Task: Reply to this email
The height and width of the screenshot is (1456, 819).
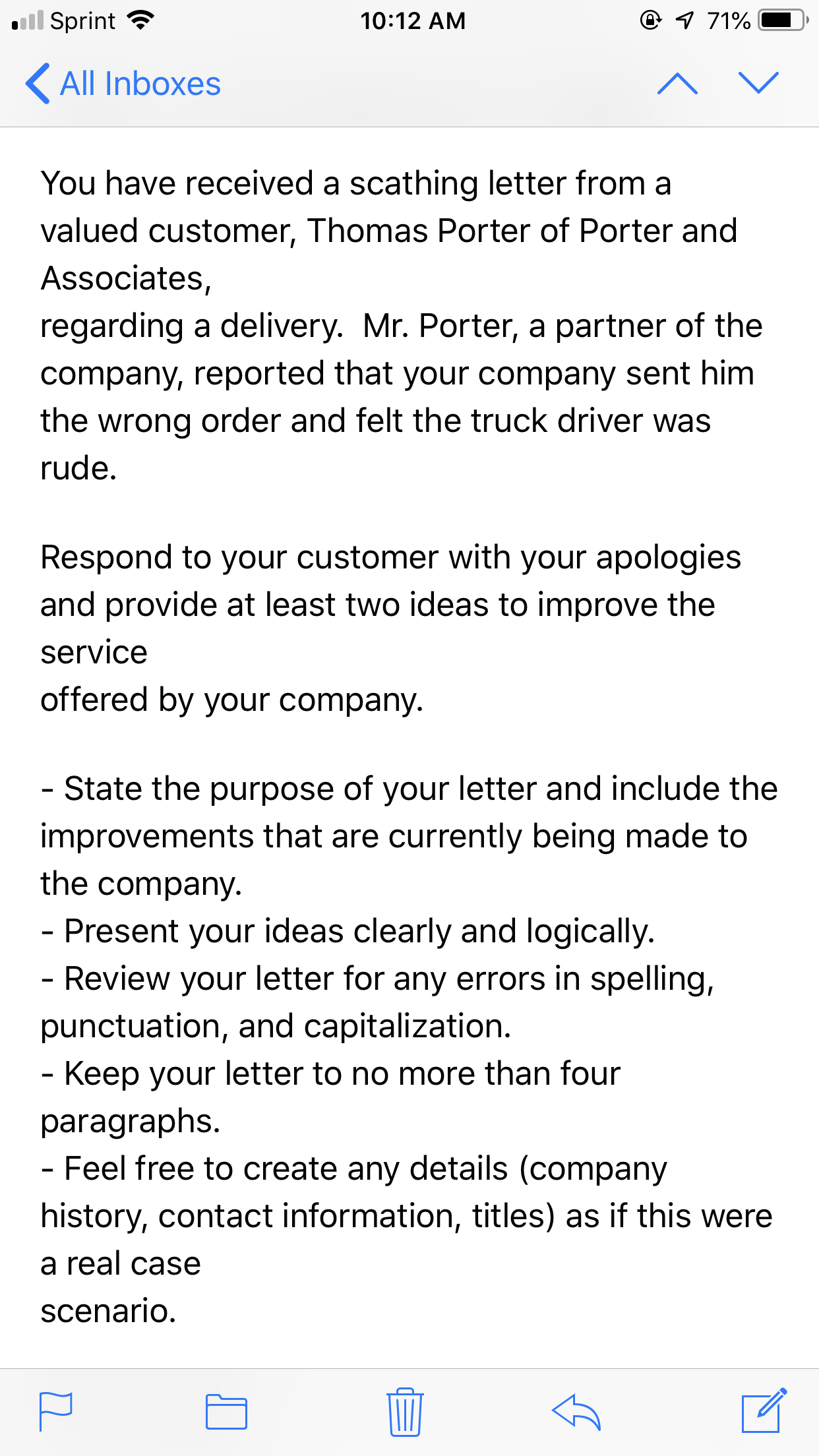Action: tap(576, 1412)
